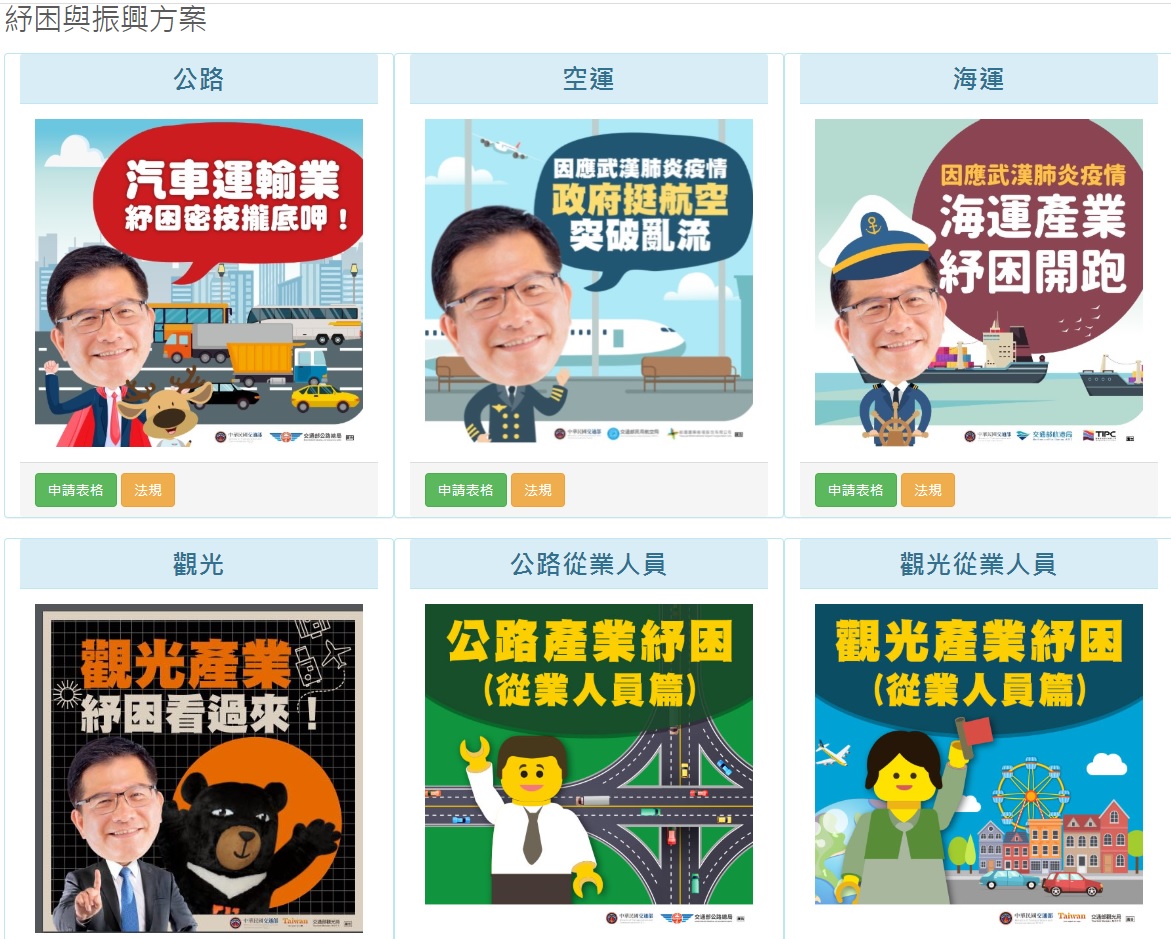Open 法規 under the 公路 card
This screenshot has height=939, width=1171.
tap(148, 490)
